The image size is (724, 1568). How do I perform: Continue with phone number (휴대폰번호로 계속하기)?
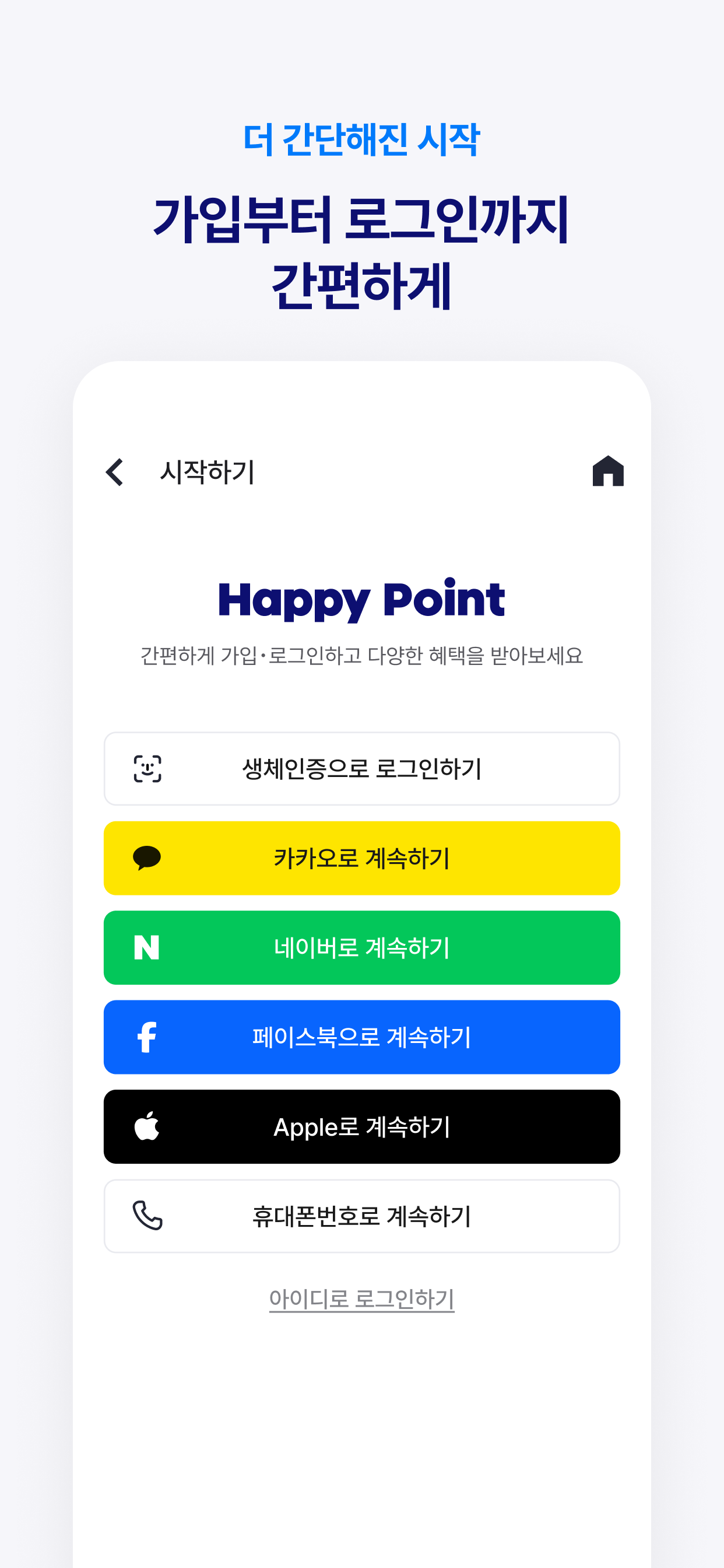click(361, 1216)
